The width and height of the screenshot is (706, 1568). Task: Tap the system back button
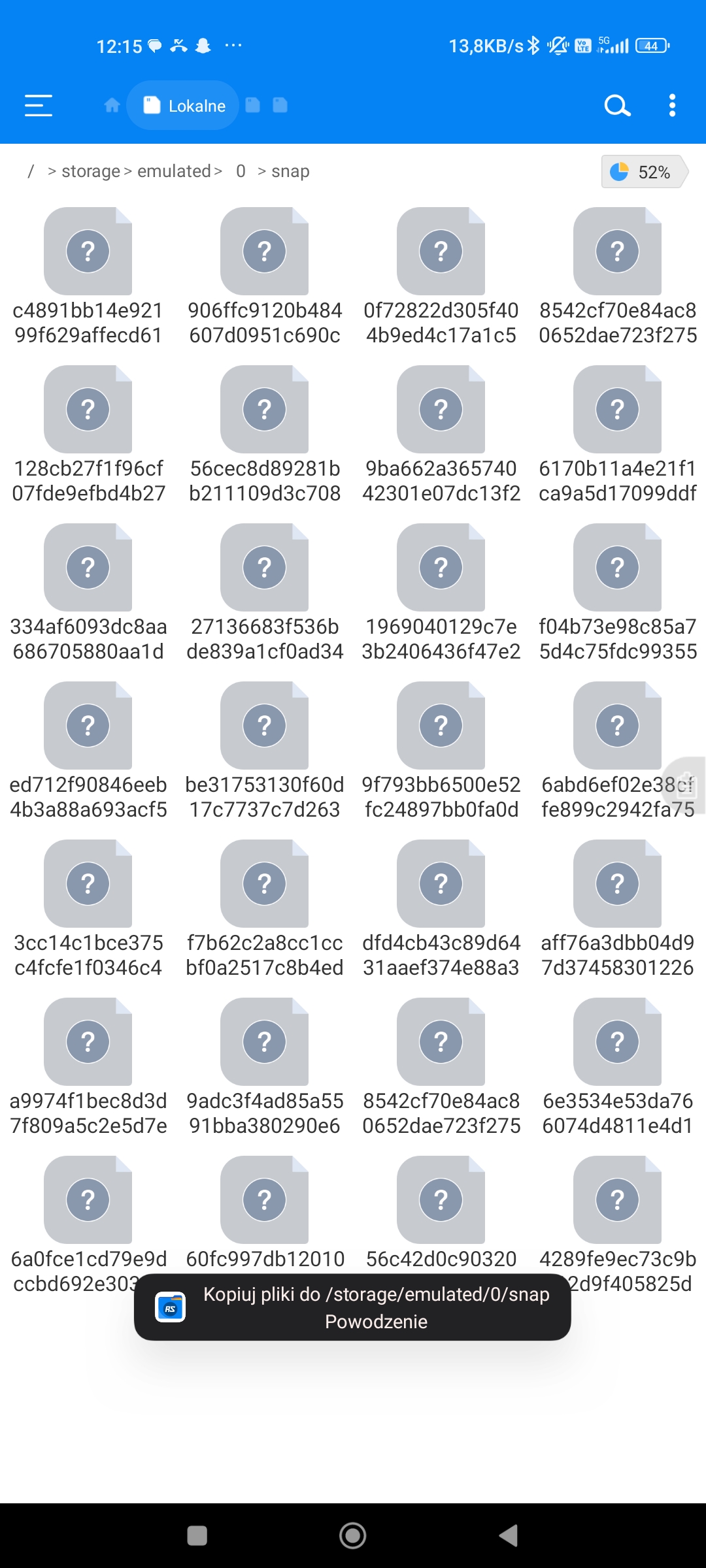pos(509,1535)
